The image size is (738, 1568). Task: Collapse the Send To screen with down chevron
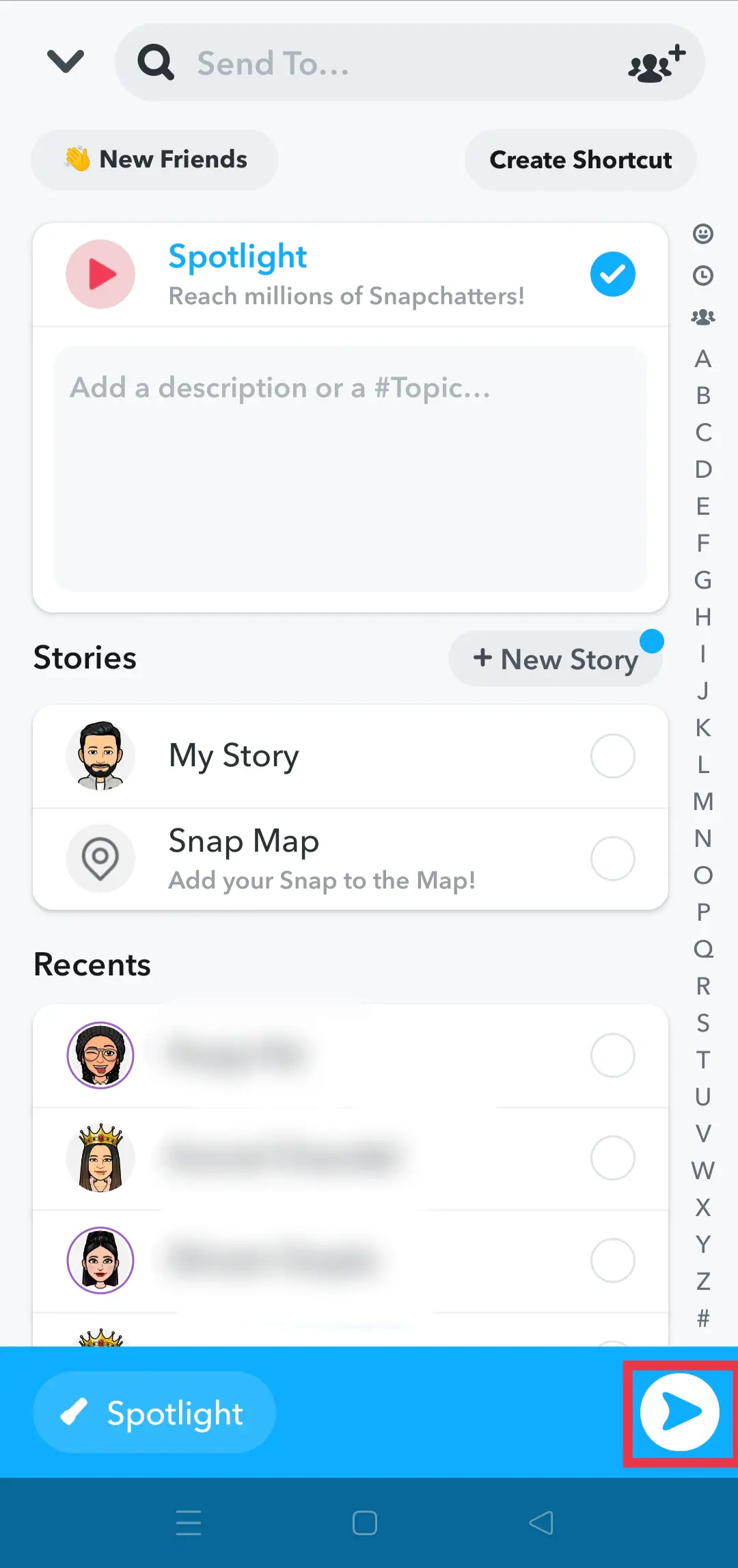tap(66, 62)
